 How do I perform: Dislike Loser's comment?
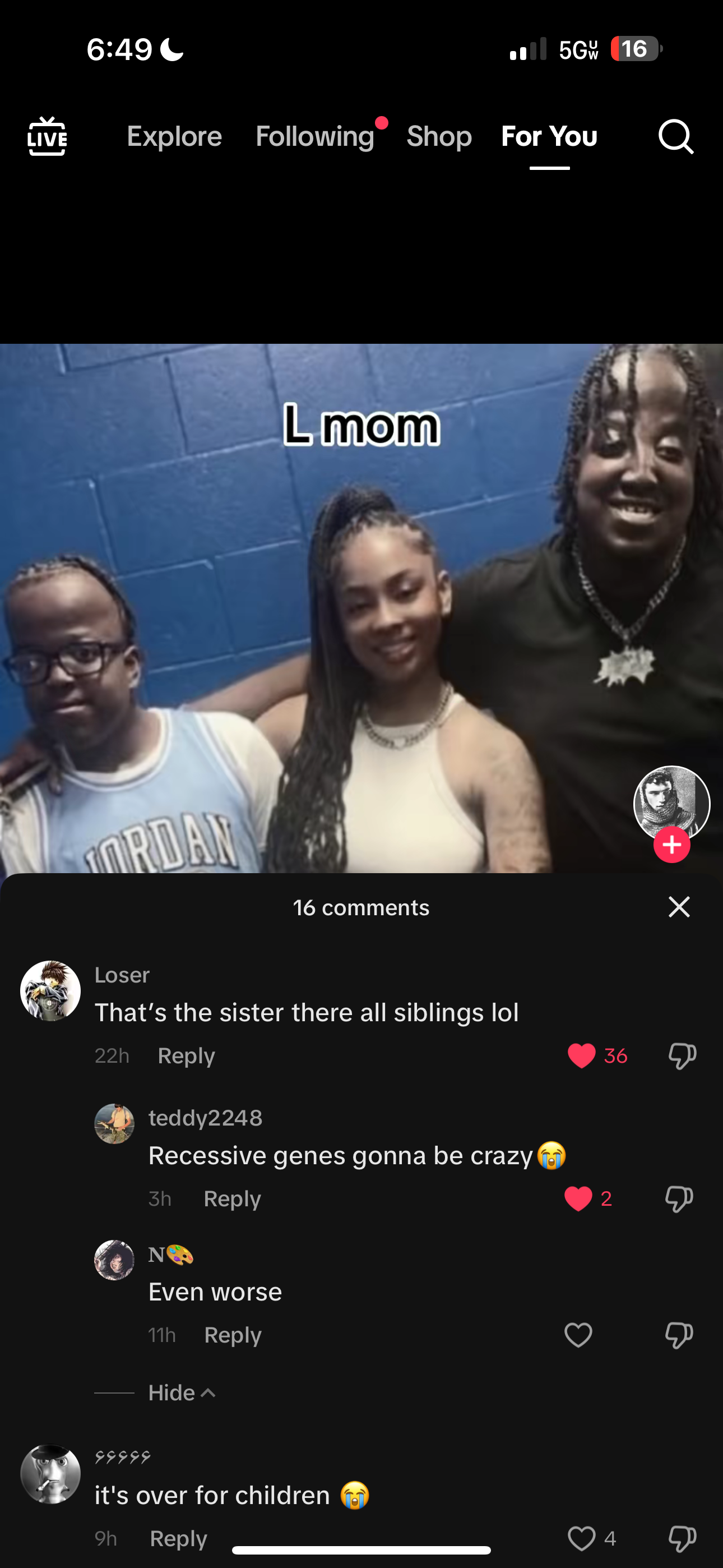coord(682,1055)
